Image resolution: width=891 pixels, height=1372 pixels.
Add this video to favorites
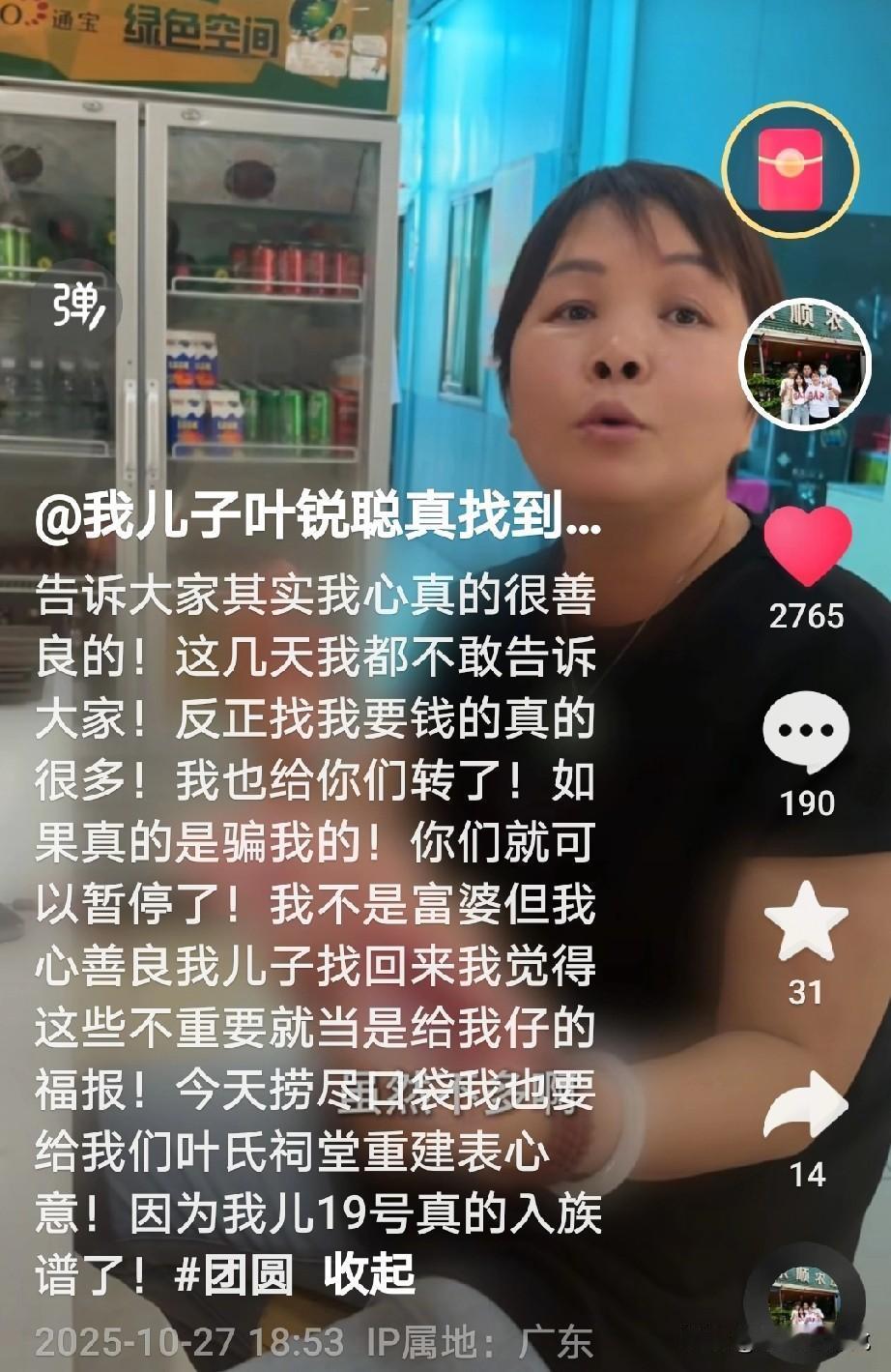pos(806,920)
